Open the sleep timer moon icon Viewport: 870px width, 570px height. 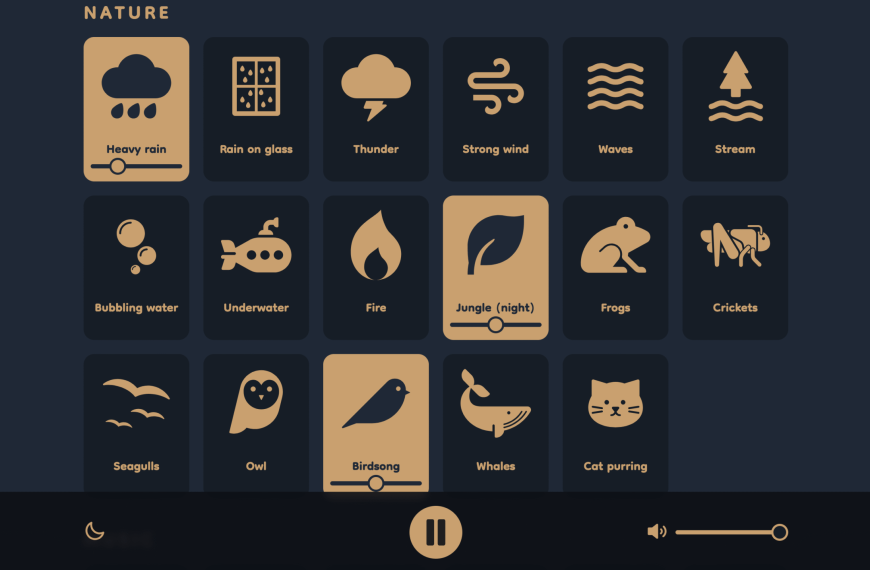pyautogui.click(x=95, y=531)
